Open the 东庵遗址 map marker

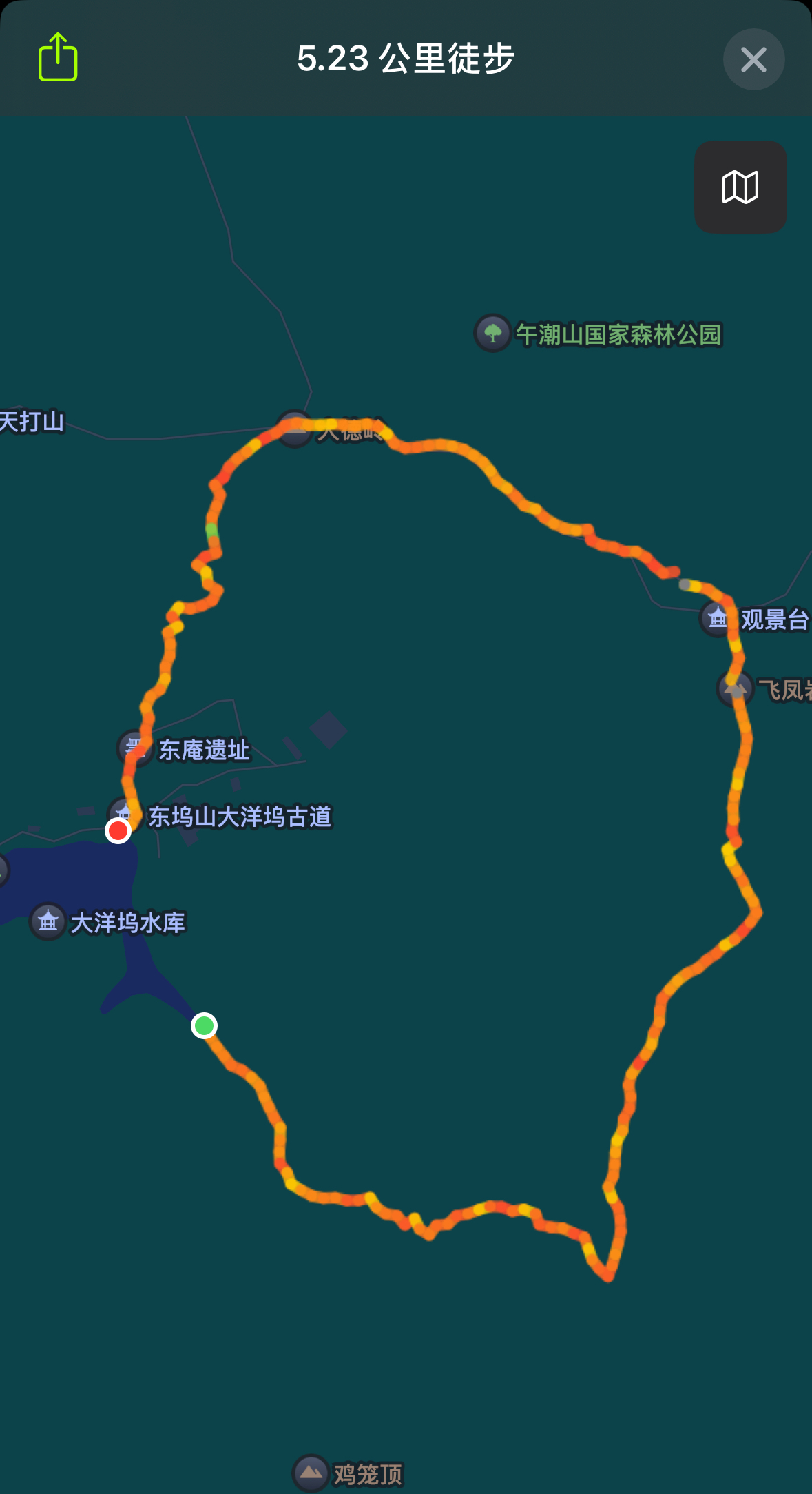point(134,748)
